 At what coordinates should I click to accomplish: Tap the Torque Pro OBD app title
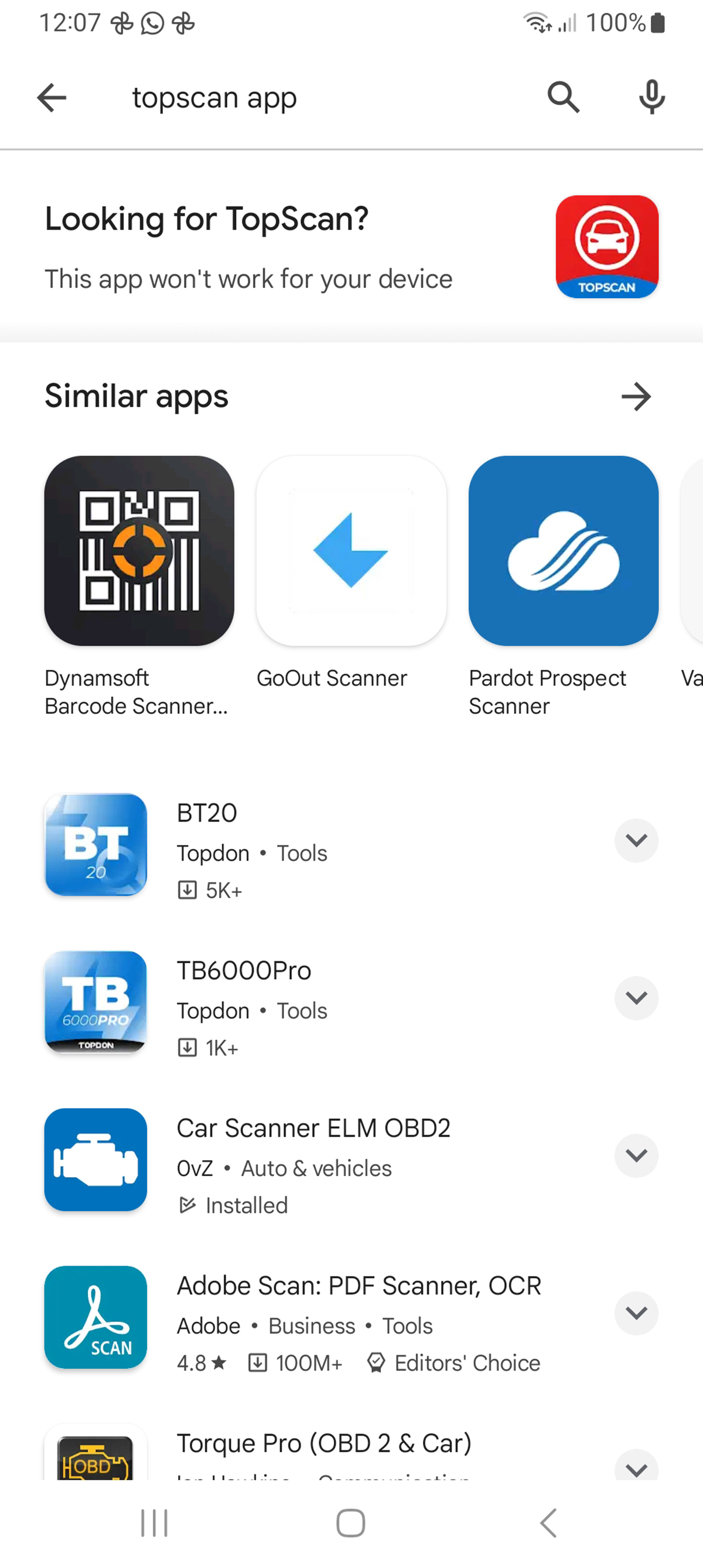[324, 1443]
